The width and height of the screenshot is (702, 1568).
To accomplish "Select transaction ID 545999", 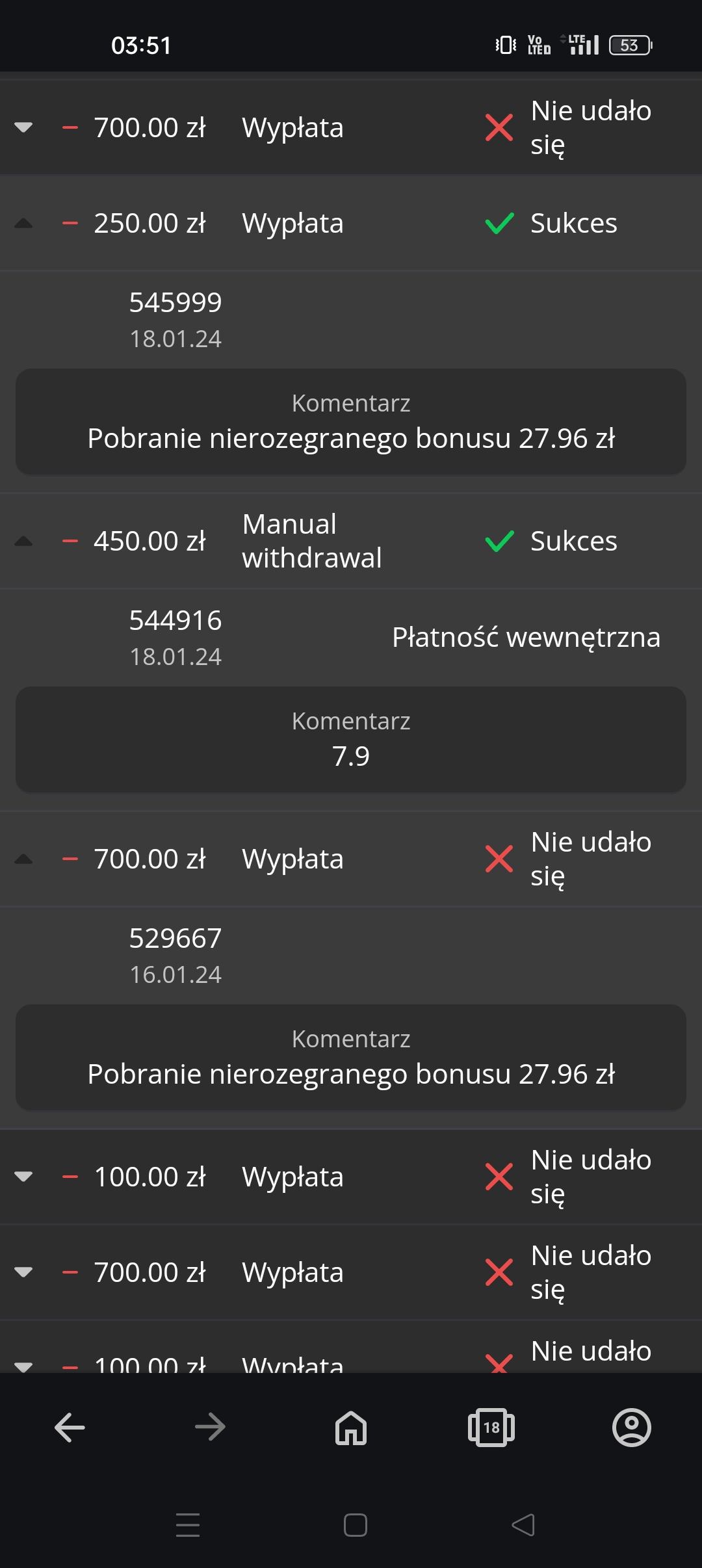I will coord(176,301).
